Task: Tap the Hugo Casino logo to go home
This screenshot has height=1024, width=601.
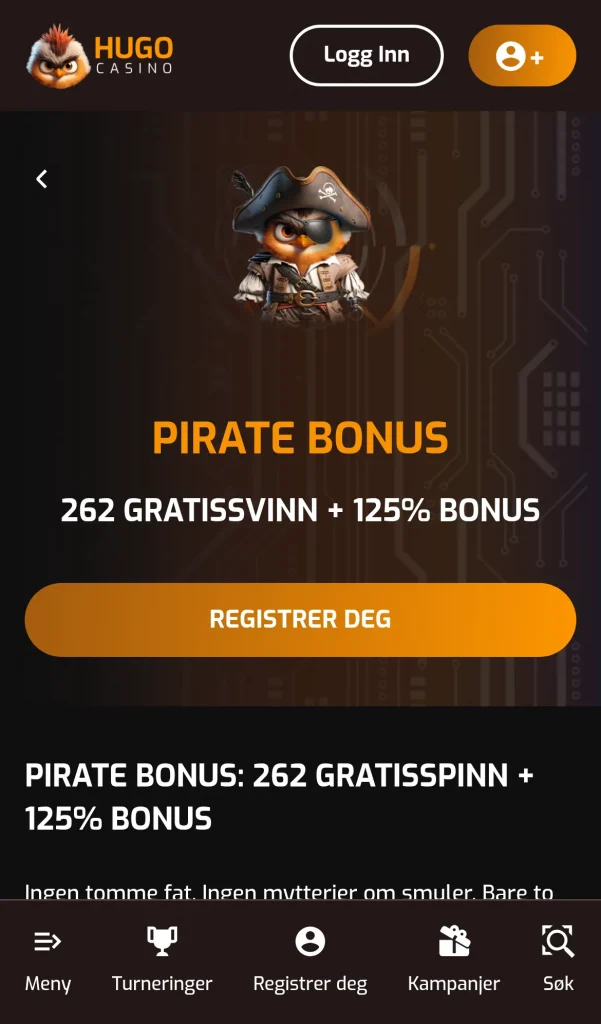Action: (100, 56)
